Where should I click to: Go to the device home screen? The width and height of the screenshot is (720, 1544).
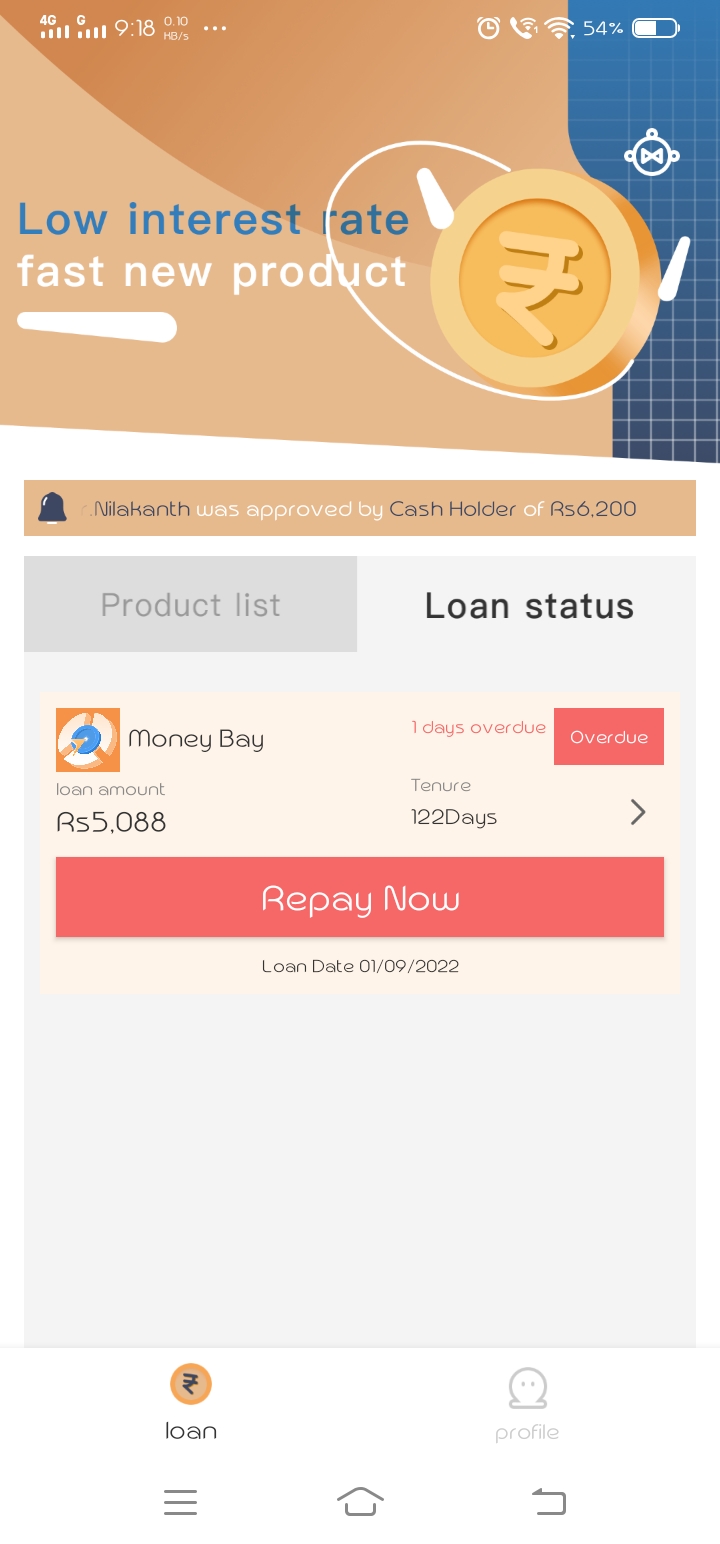[x=360, y=1501]
